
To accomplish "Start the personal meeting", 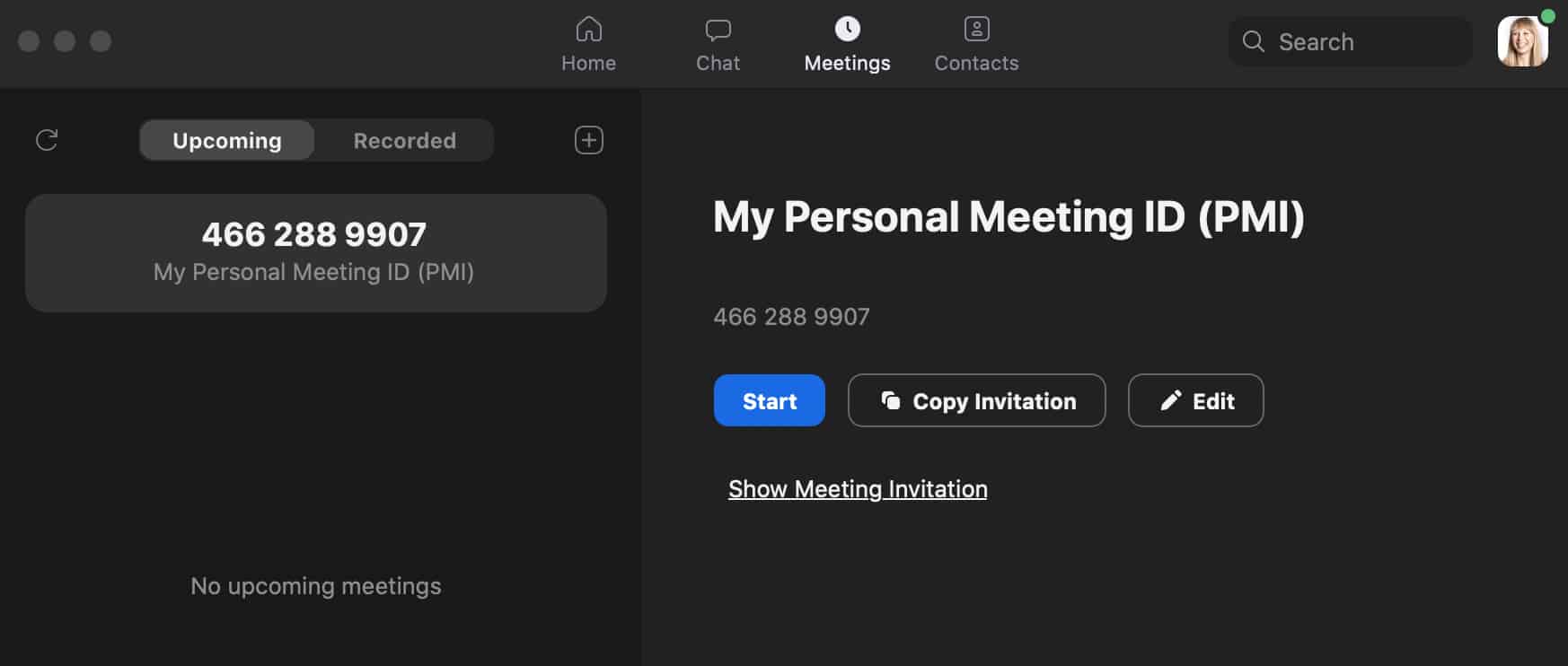I will [x=769, y=401].
